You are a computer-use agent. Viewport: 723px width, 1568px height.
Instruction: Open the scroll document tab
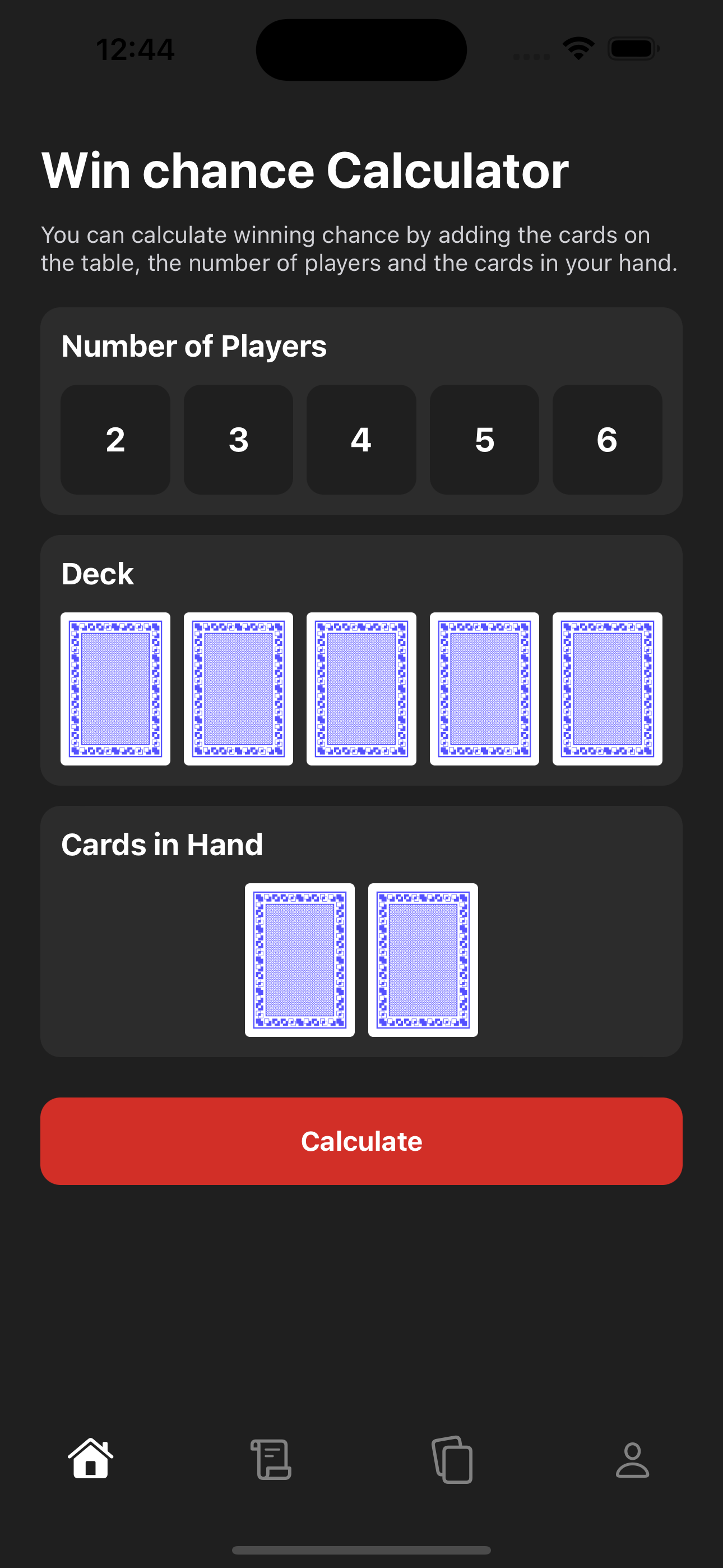tap(271, 1459)
